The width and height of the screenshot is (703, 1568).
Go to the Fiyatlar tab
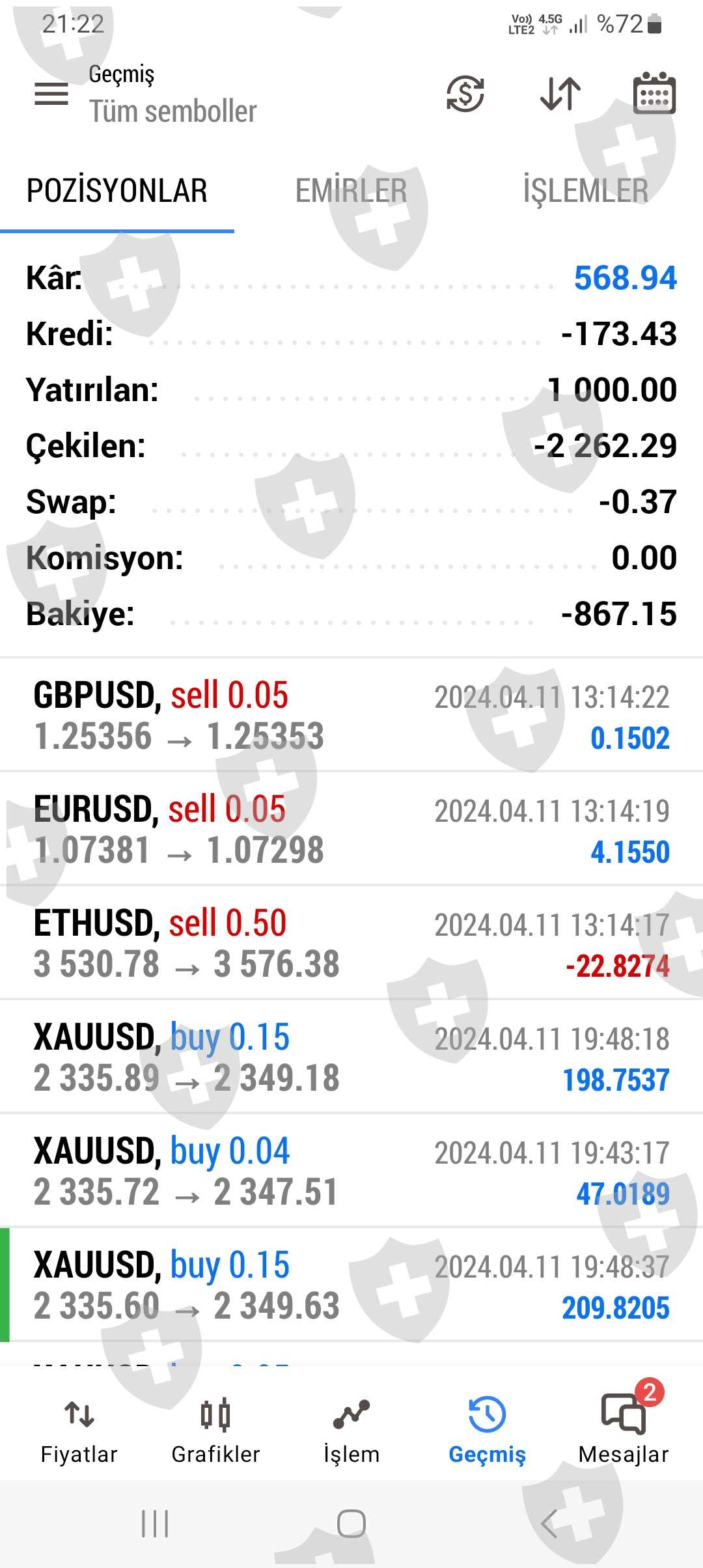pyautogui.click(x=79, y=1429)
